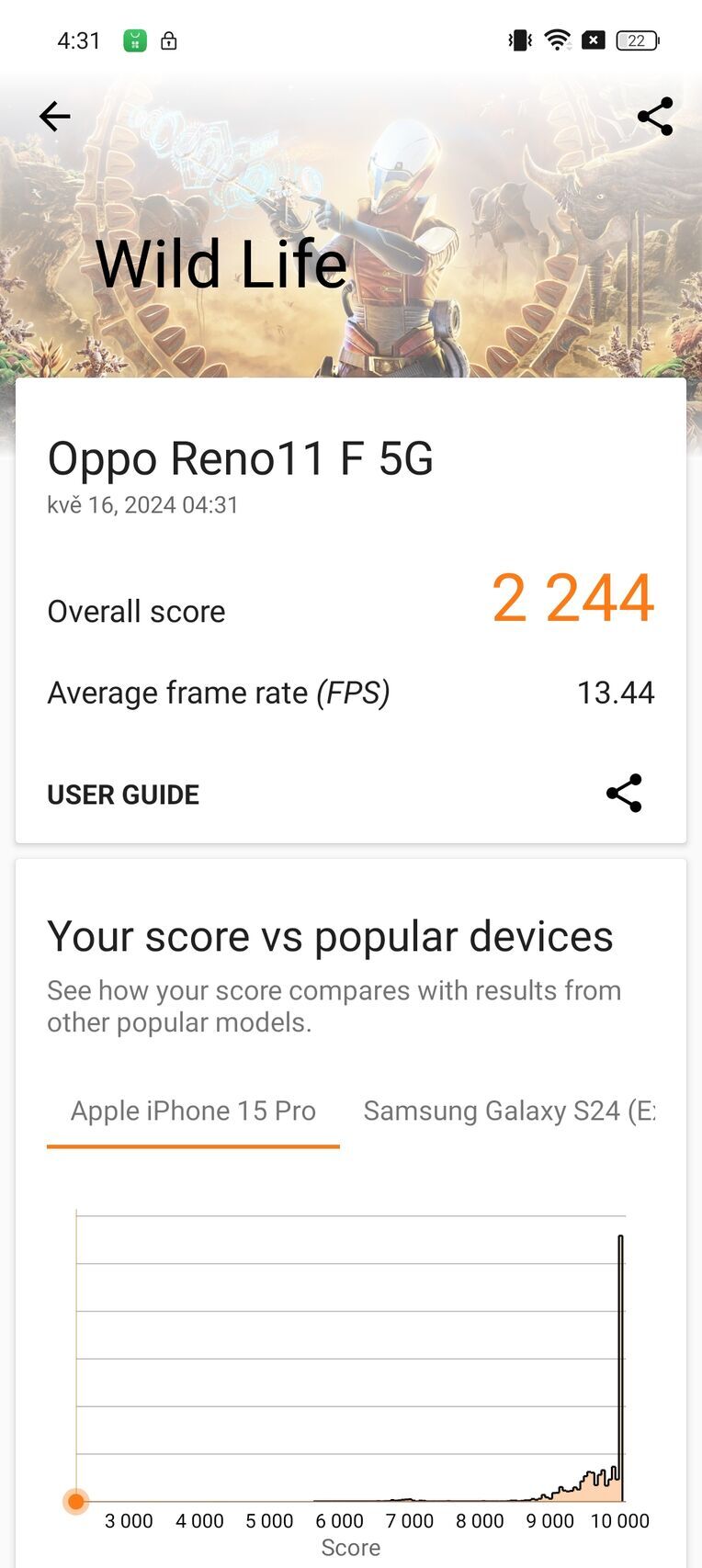Select the Apple iPhone 15 Pro tab

tap(193, 1111)
